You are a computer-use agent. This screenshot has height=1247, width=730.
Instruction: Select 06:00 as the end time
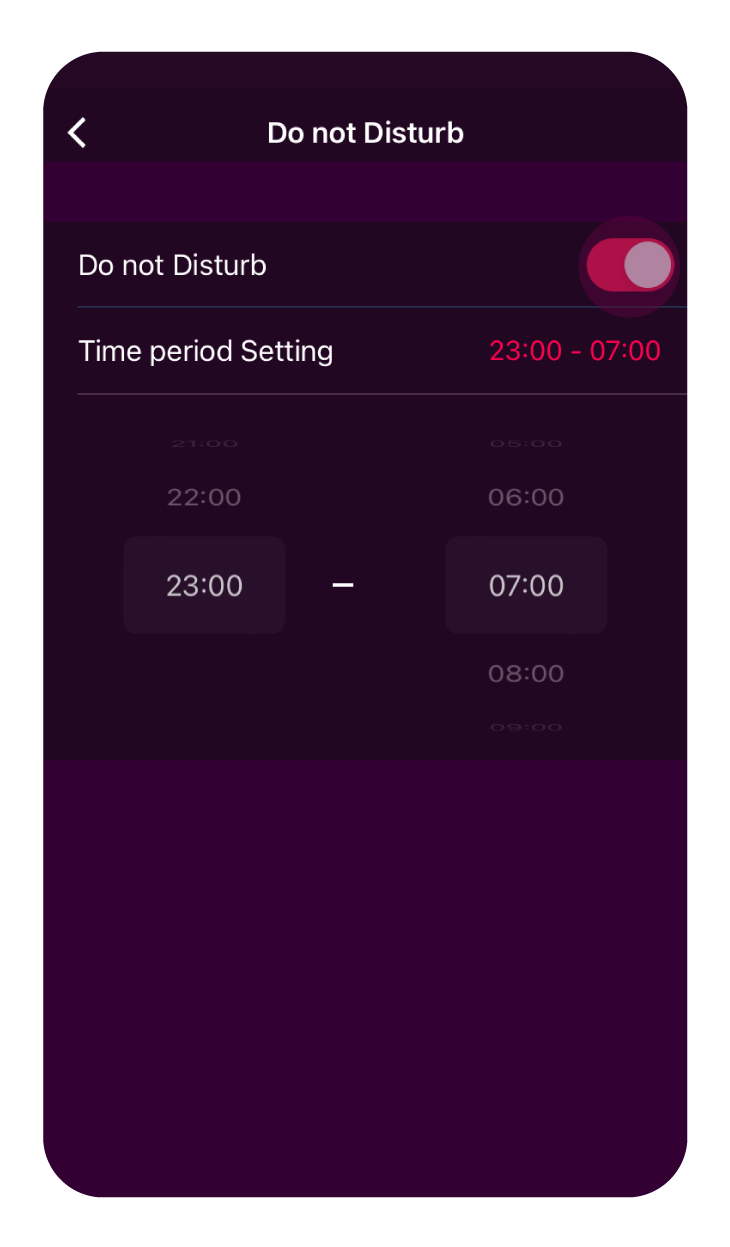tap(526, 498)
